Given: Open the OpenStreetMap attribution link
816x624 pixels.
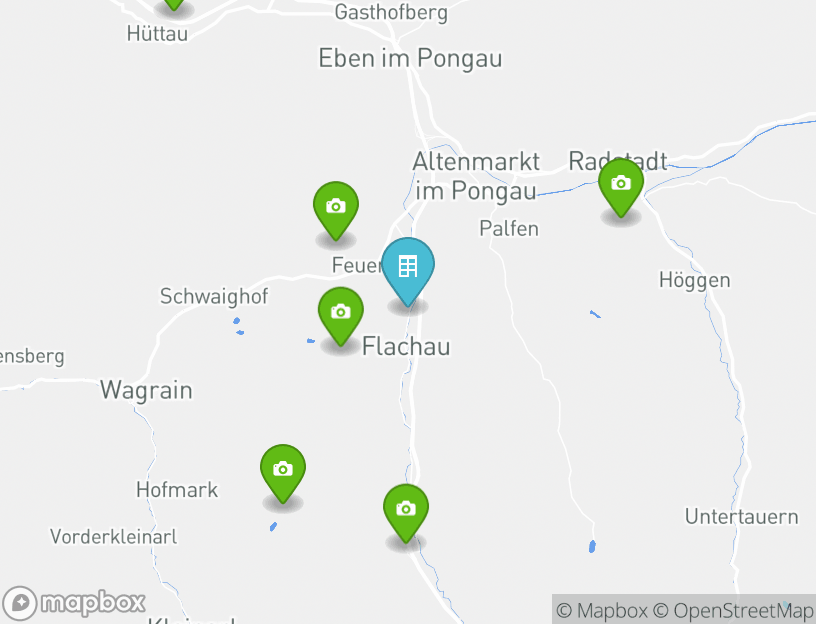Looking at the screenshot, I should point(733,610).
